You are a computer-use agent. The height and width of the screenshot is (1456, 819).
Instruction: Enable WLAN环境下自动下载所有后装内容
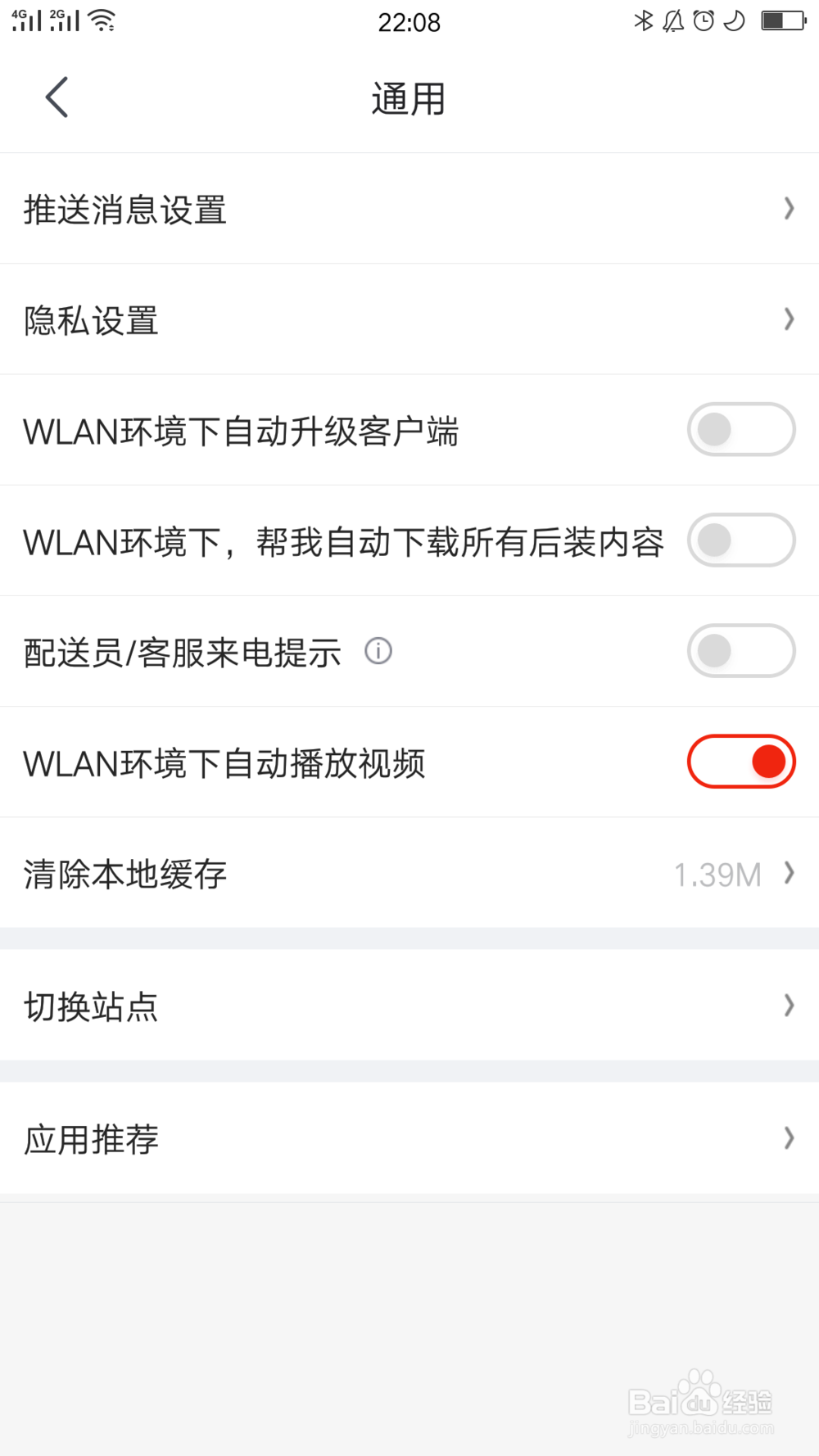(740, 540)
